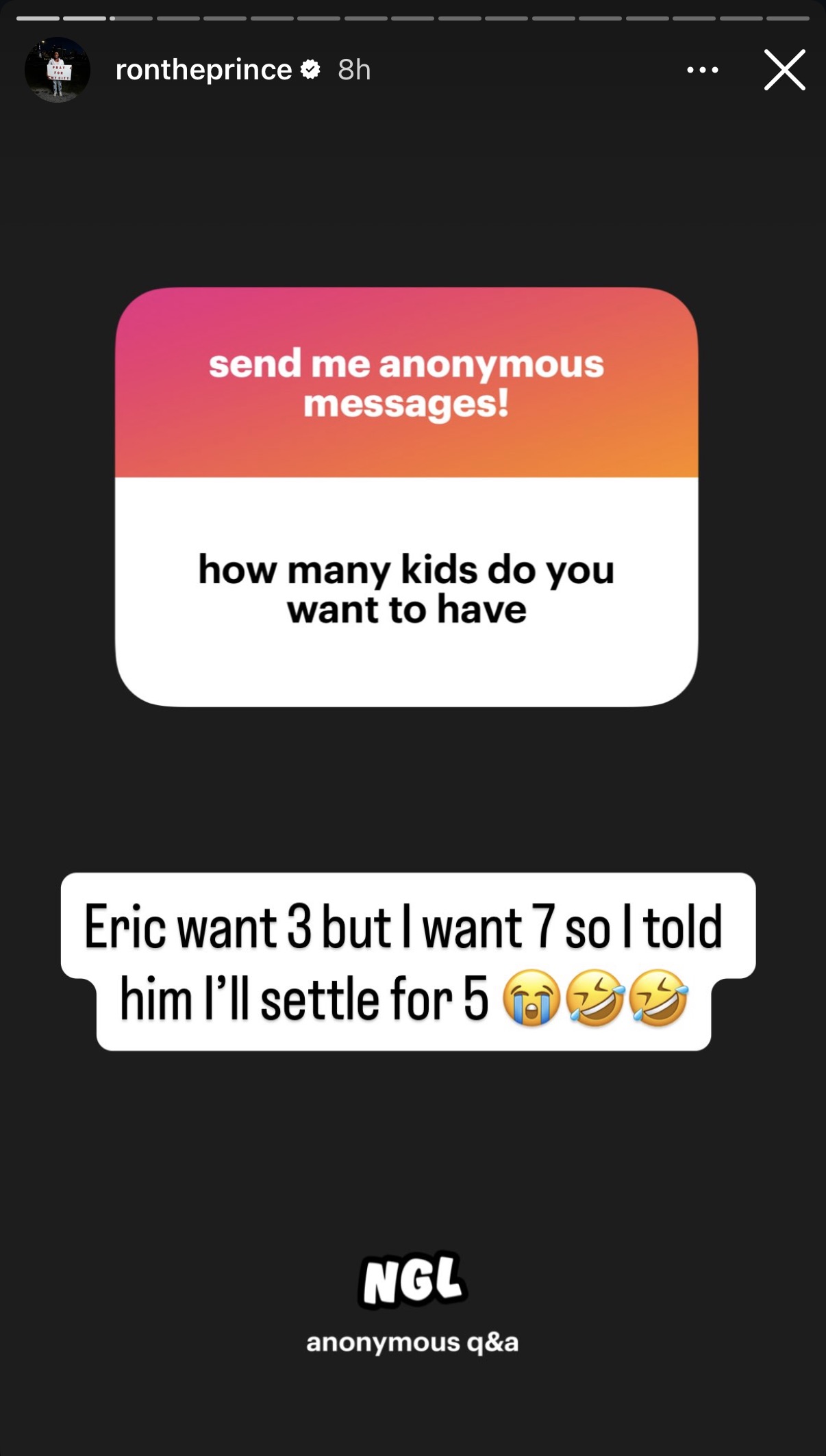The image size is (826, 1456).
Task: Open rontheprince's profile picture
Action: click(x=58, y=70)
